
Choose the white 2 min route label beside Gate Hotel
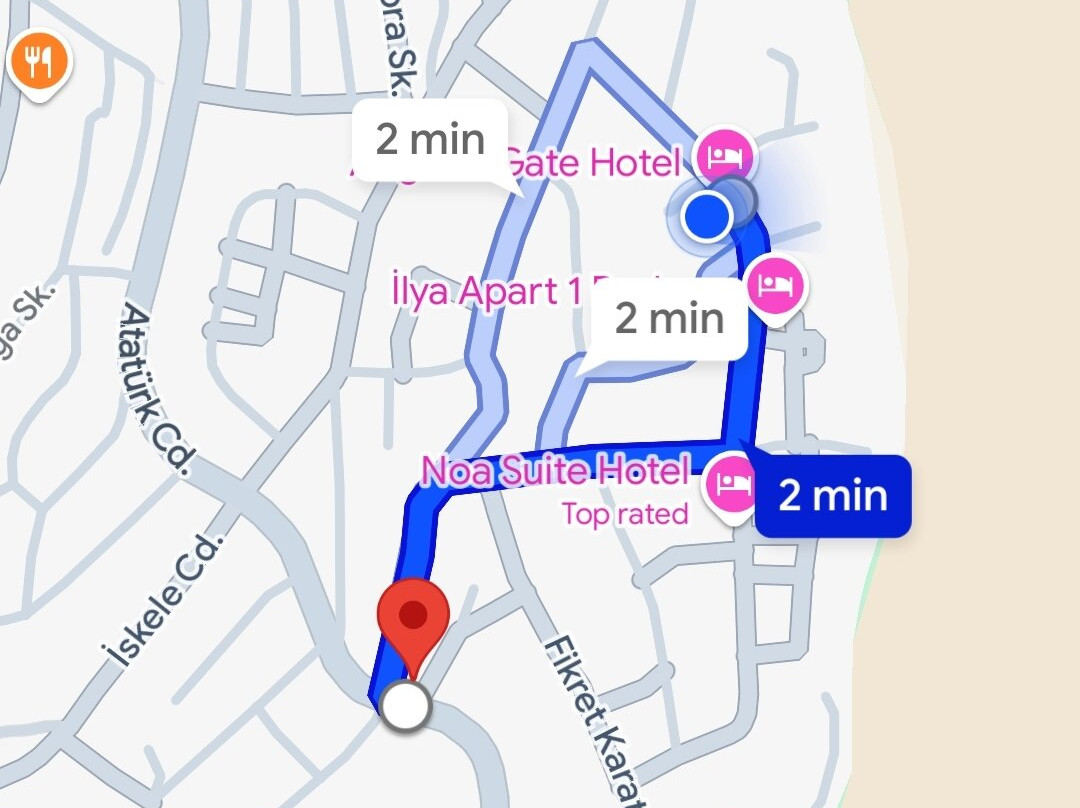click(x=430, y=140)
